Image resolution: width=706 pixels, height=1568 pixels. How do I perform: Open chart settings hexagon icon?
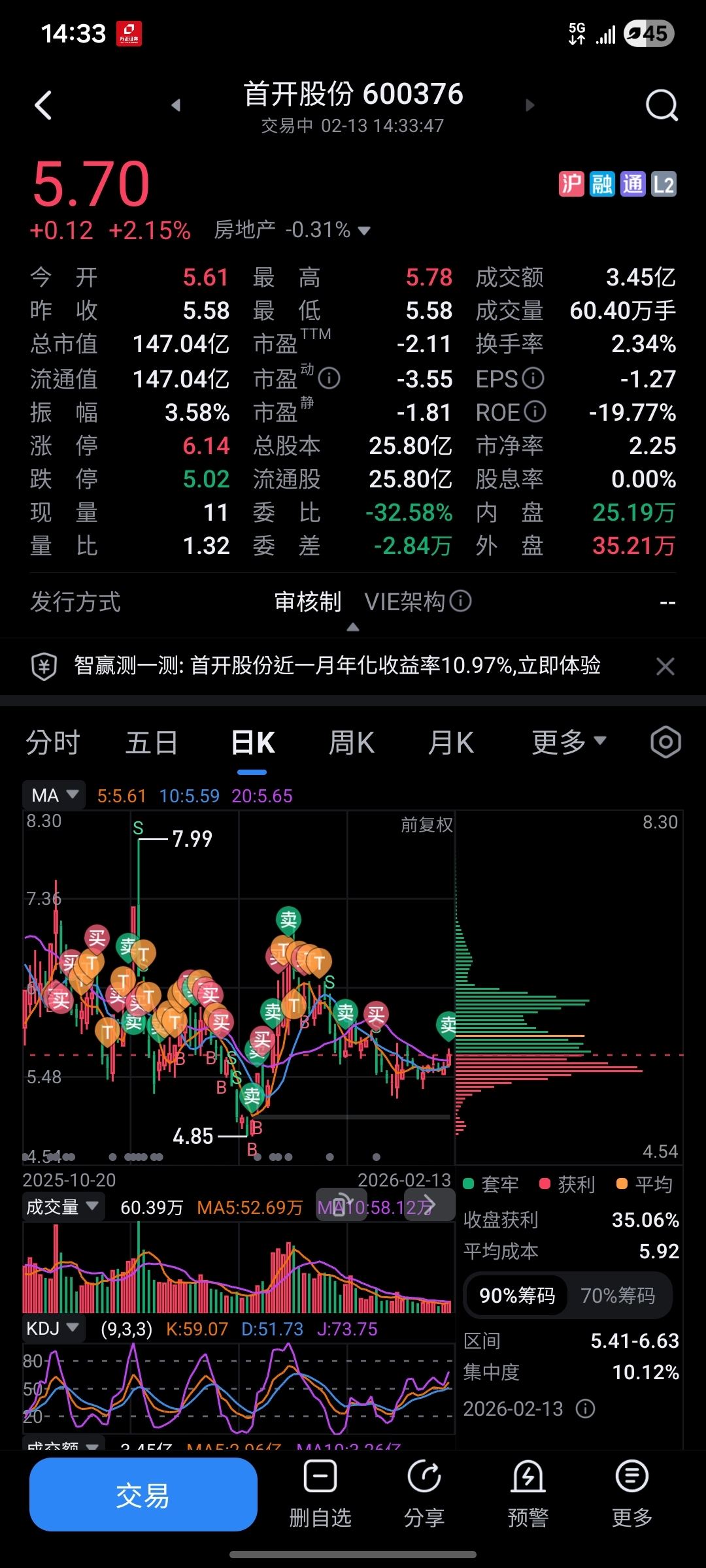pos(665,742)
